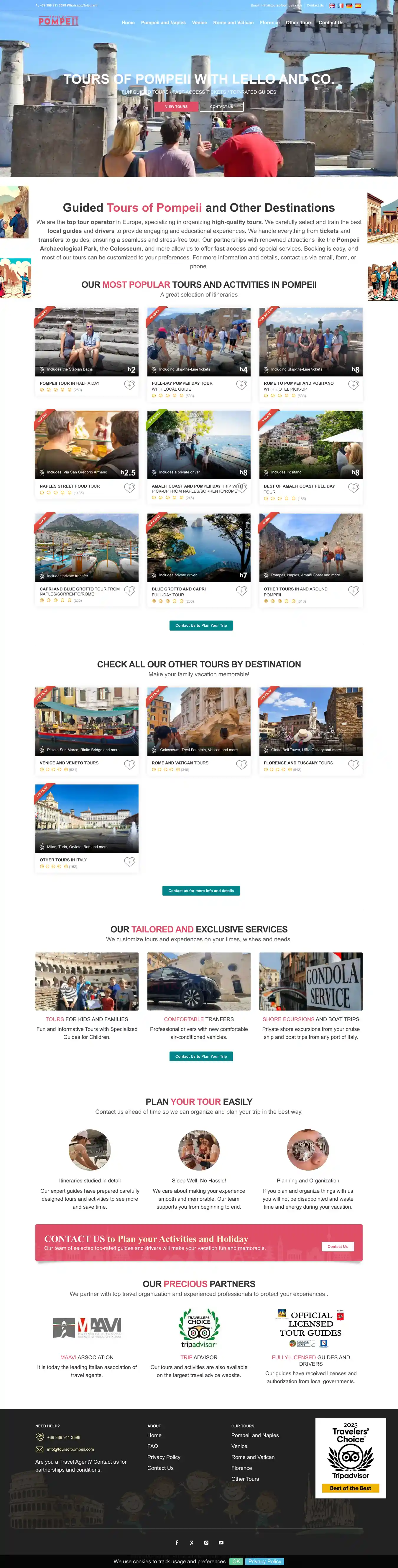Favorite the Full-Day Pompeii Day Tour
The height and width of the screenshot is (1568, 398).
click(x=241, y=385)
